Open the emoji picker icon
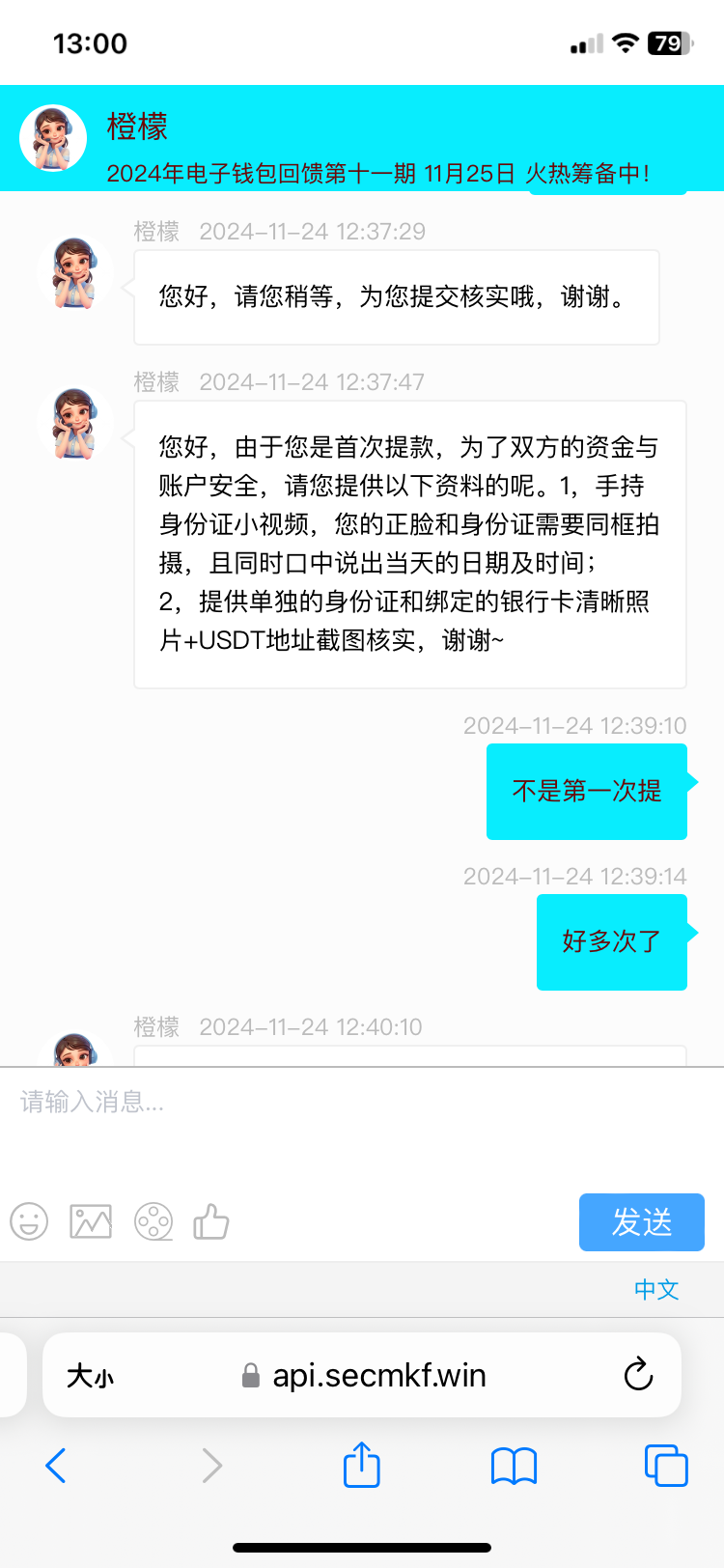Image resolution: width=724 pixels, height=1568 pixels. [29, 1222]
